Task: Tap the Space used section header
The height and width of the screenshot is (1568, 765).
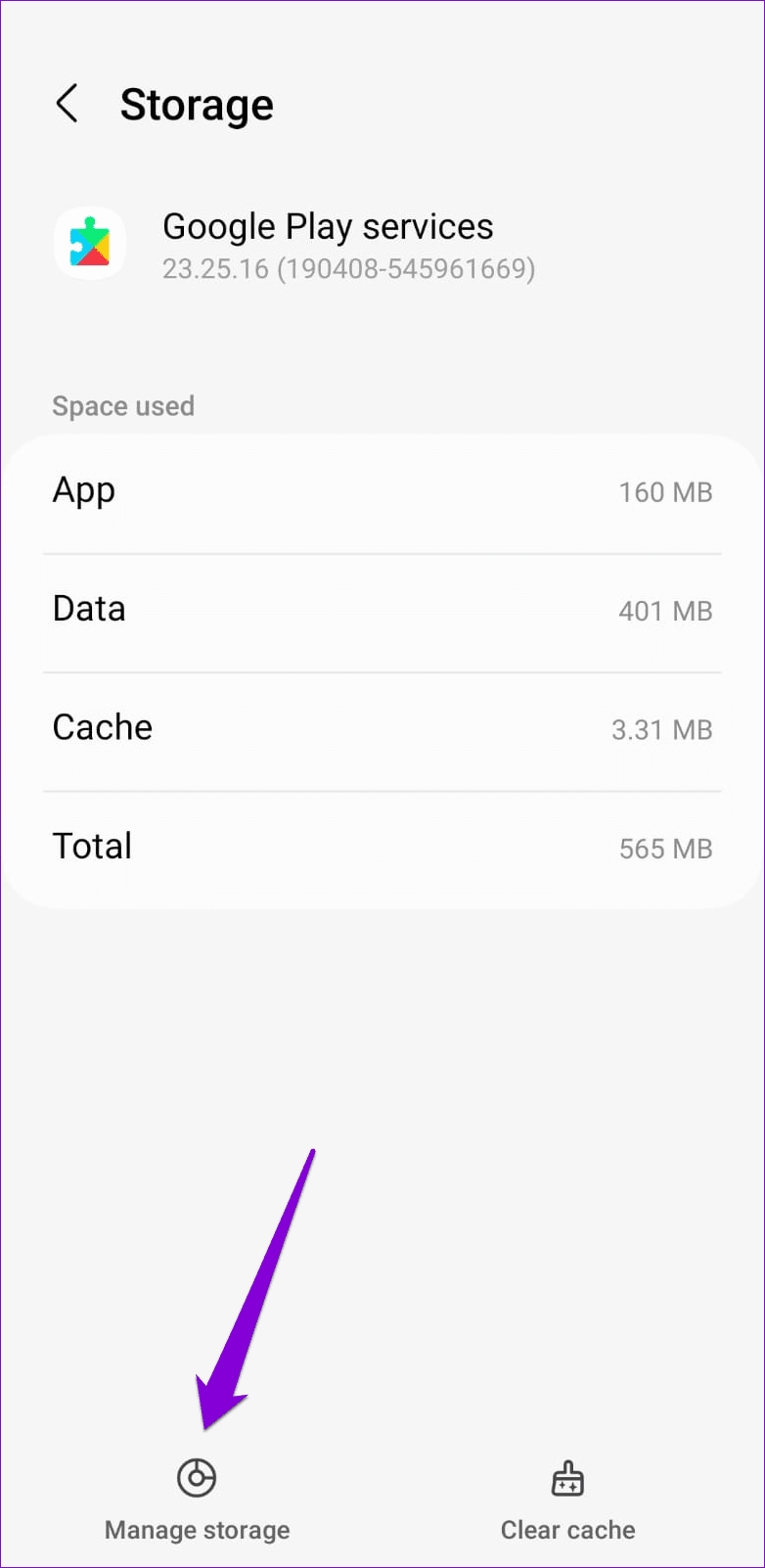Action: tap(123, 405)
